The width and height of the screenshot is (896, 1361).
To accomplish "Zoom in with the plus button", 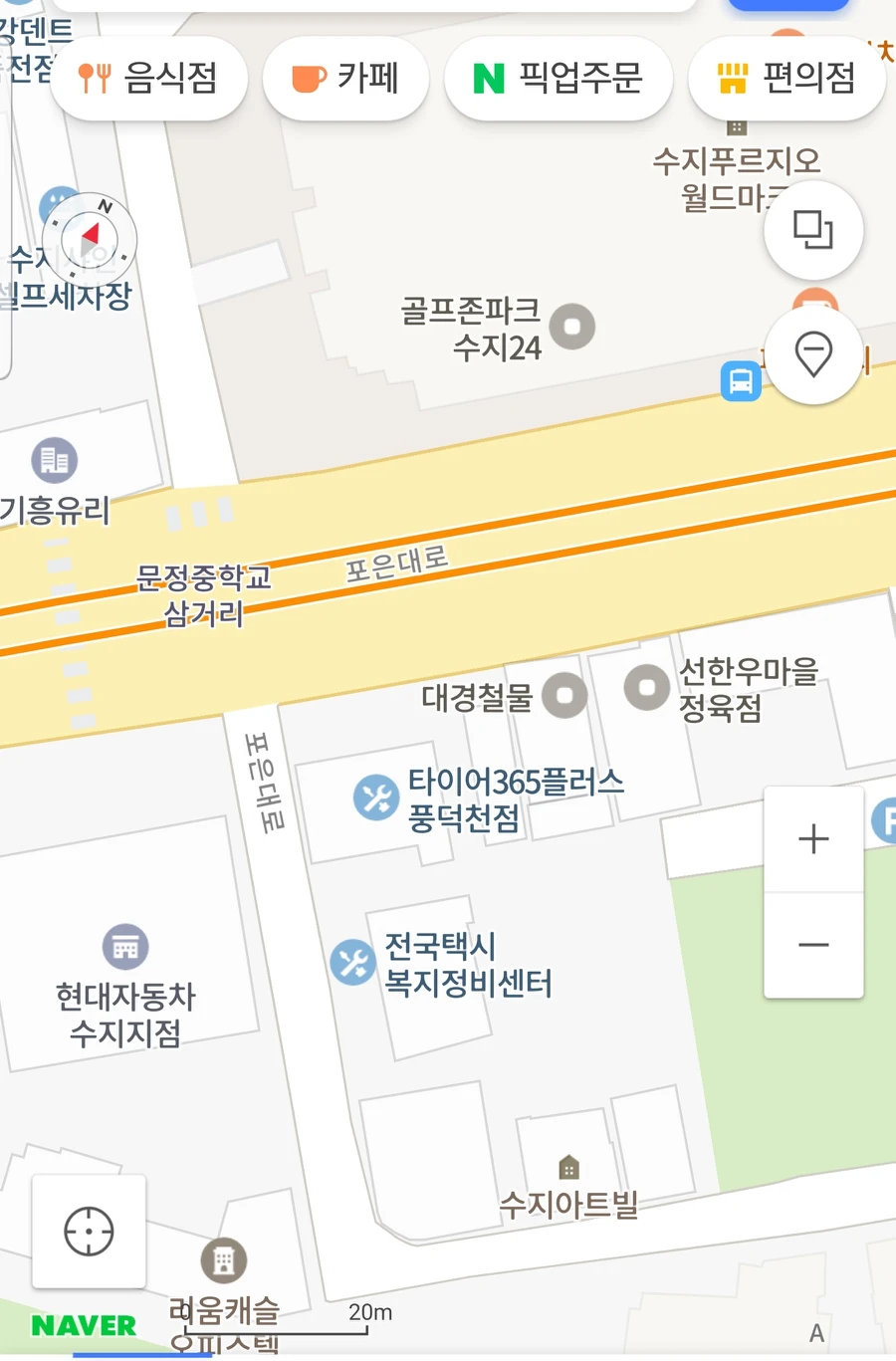I will click(813, 838).
